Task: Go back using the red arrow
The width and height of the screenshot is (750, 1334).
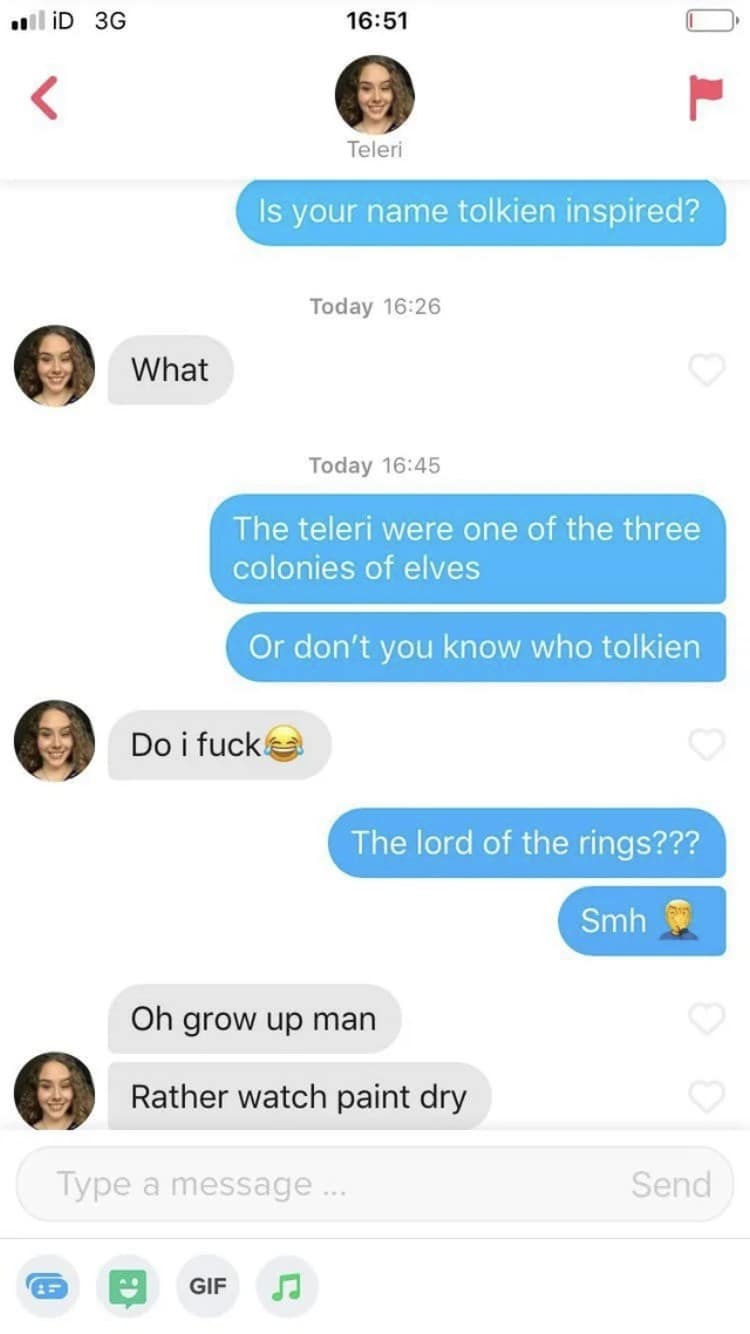Action: (45, 98)
